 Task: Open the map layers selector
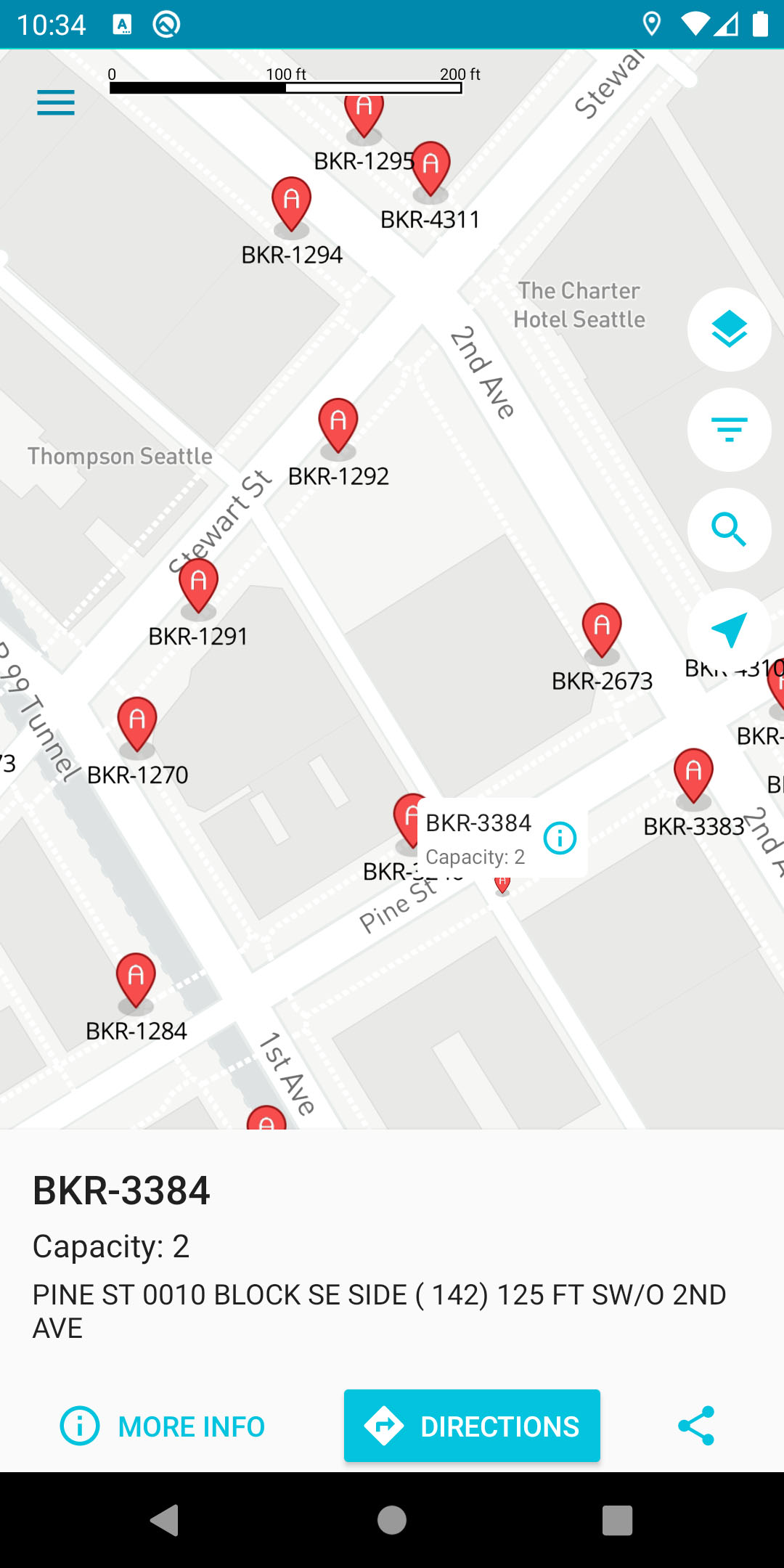pos(729,330)
